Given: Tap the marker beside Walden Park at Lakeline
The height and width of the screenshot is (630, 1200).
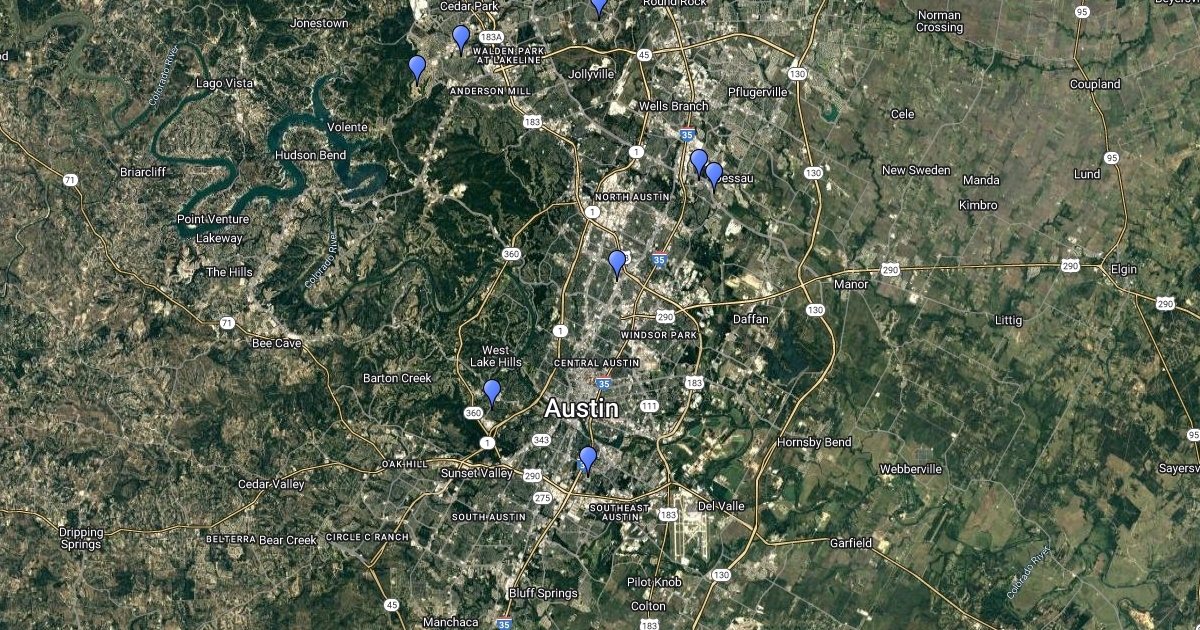Looking at the screenshot, I should [461, 37].
